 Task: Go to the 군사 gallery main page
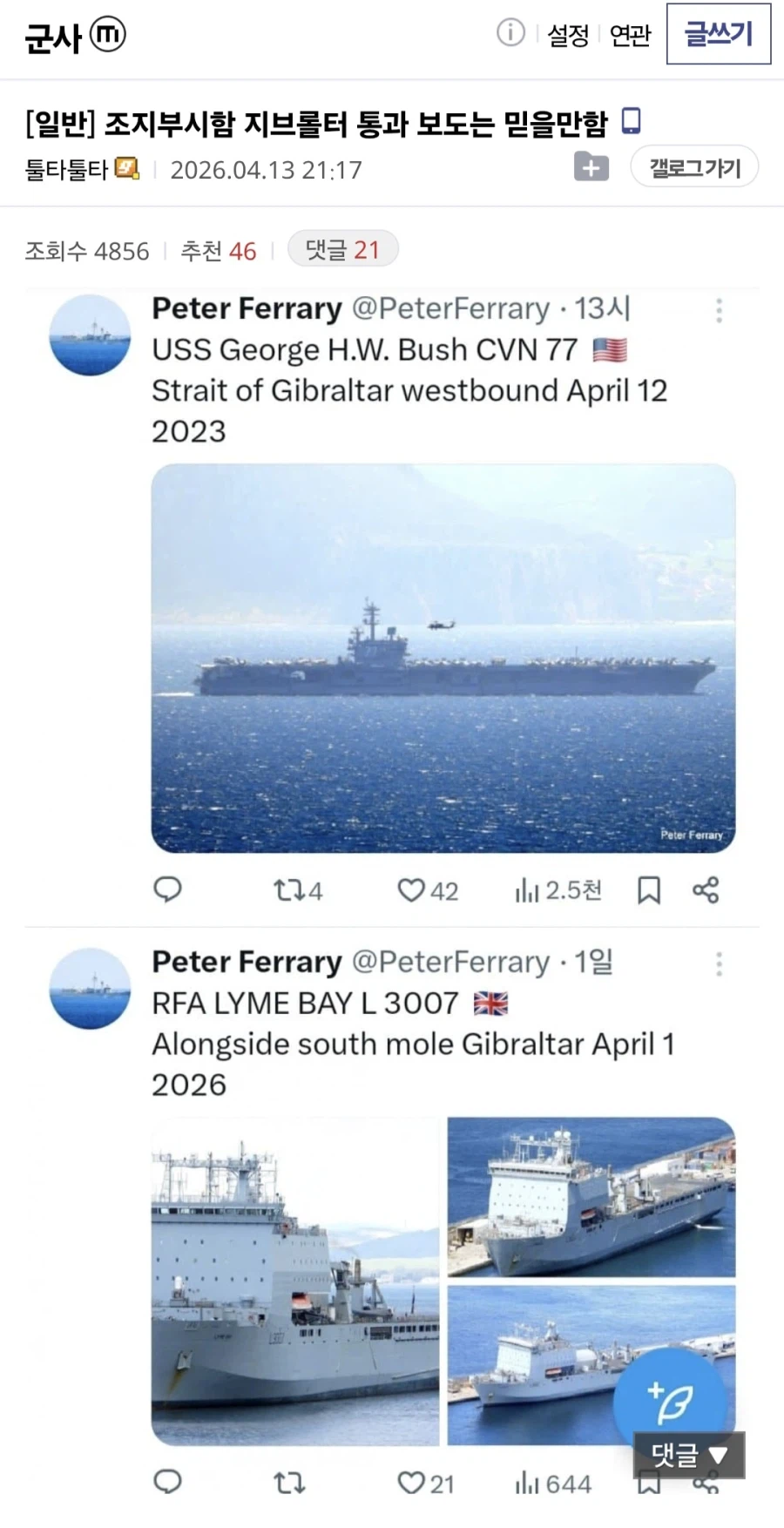(x=53, y=37)
